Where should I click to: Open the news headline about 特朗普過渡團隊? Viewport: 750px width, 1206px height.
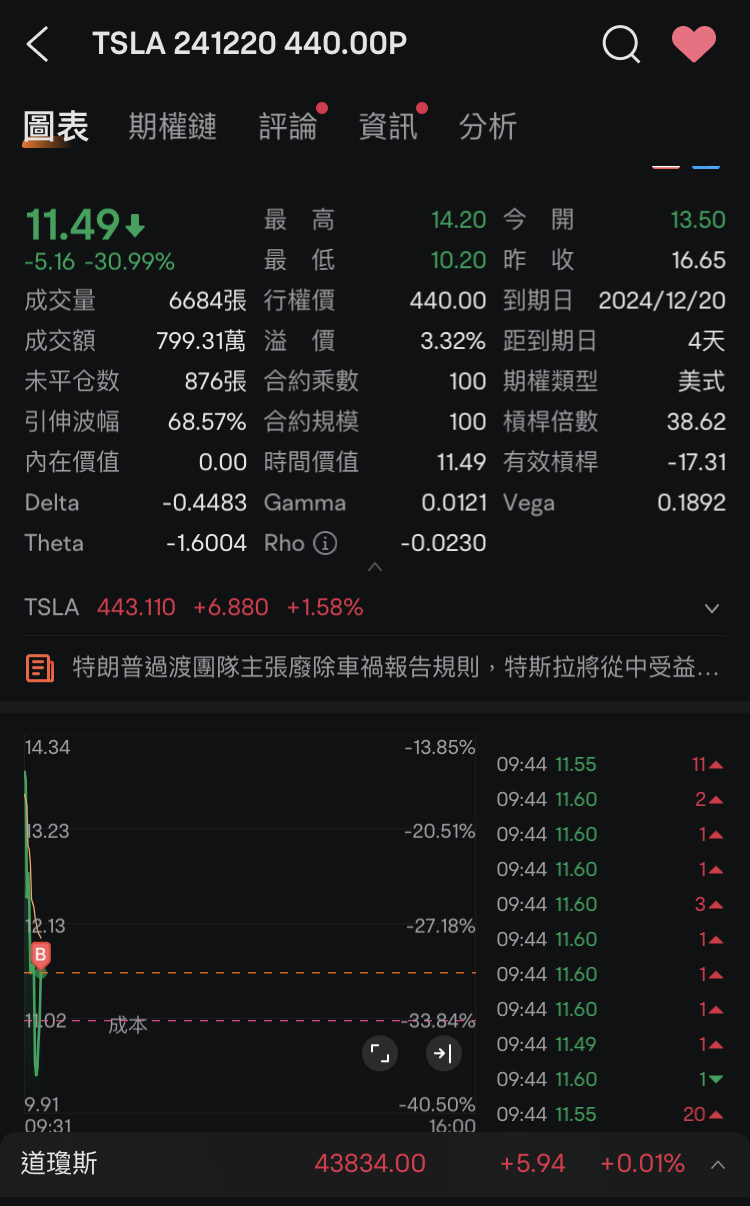[x=374, y=668]
